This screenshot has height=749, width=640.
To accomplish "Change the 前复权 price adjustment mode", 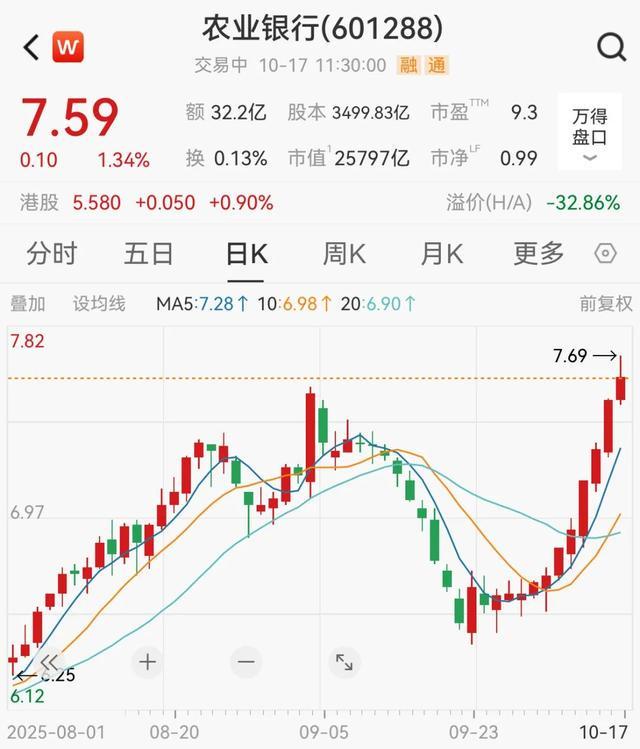I will point(606,303).
